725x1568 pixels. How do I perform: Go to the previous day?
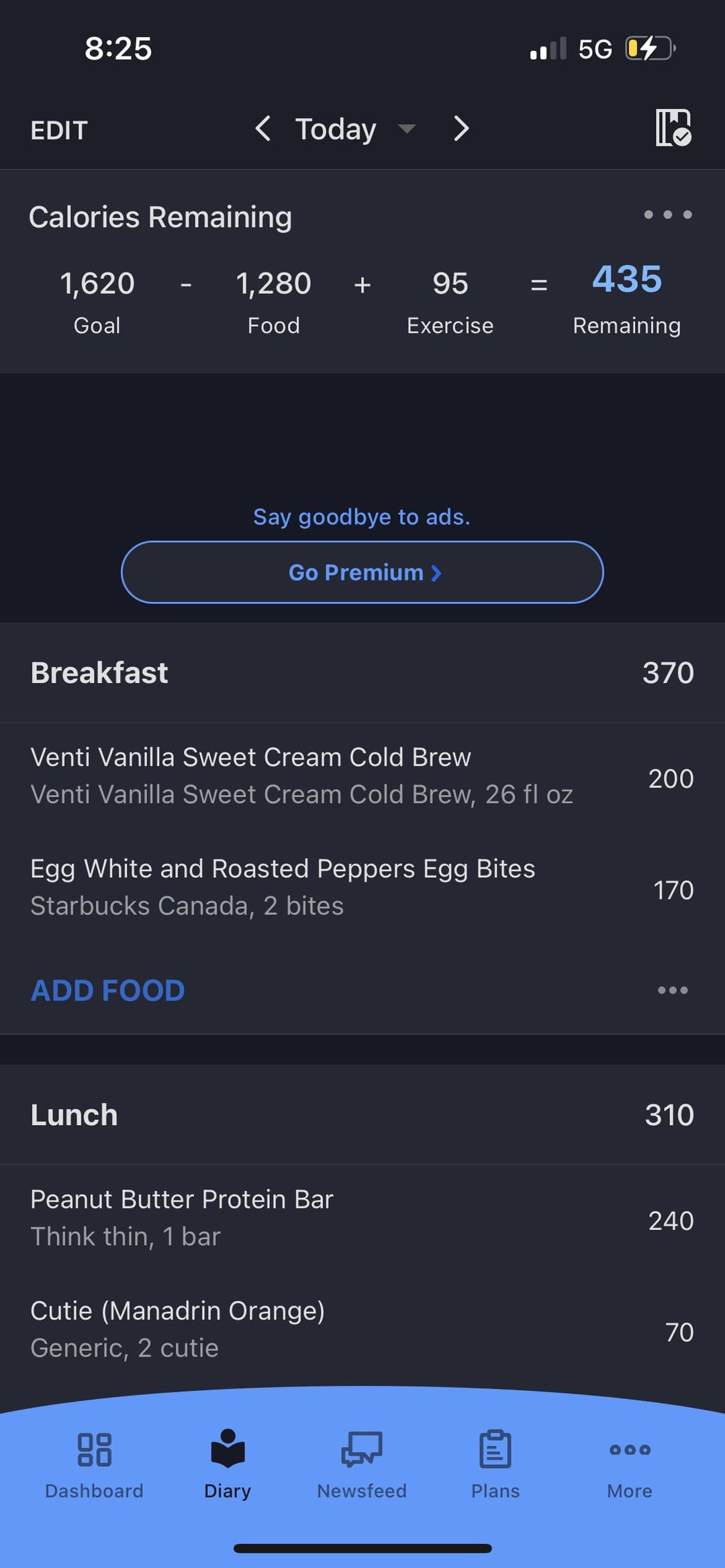tap(263, 128)
